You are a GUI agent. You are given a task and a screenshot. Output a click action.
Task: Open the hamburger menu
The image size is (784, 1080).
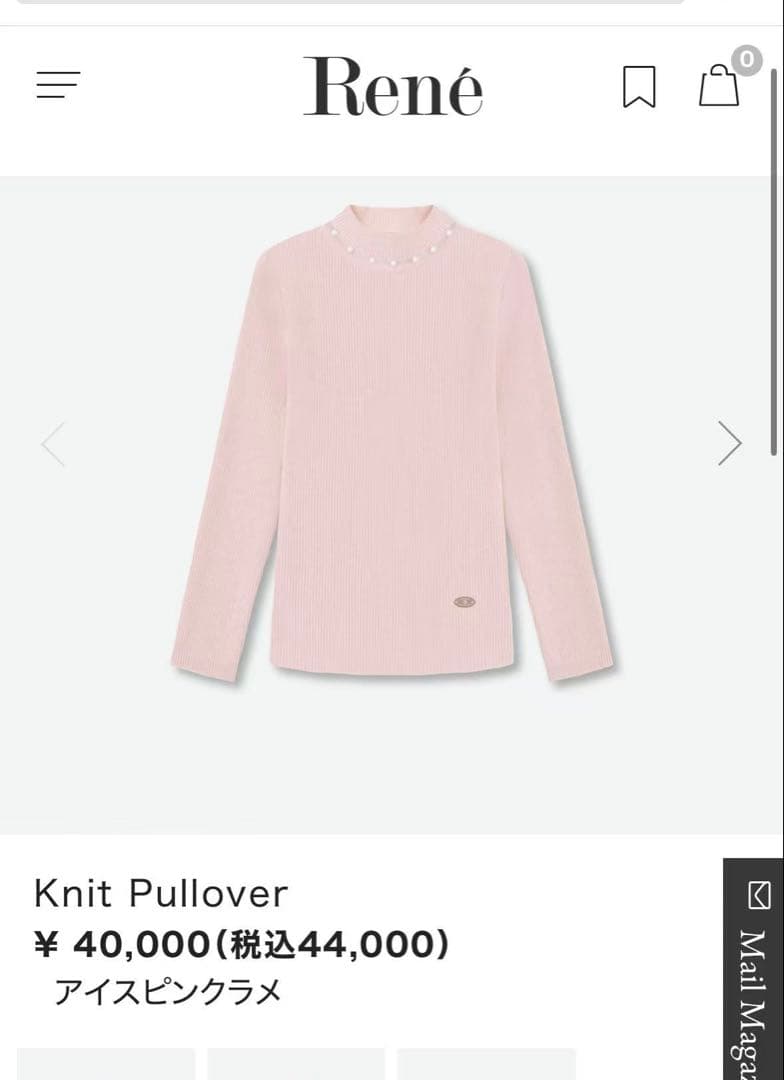[58, 85]
